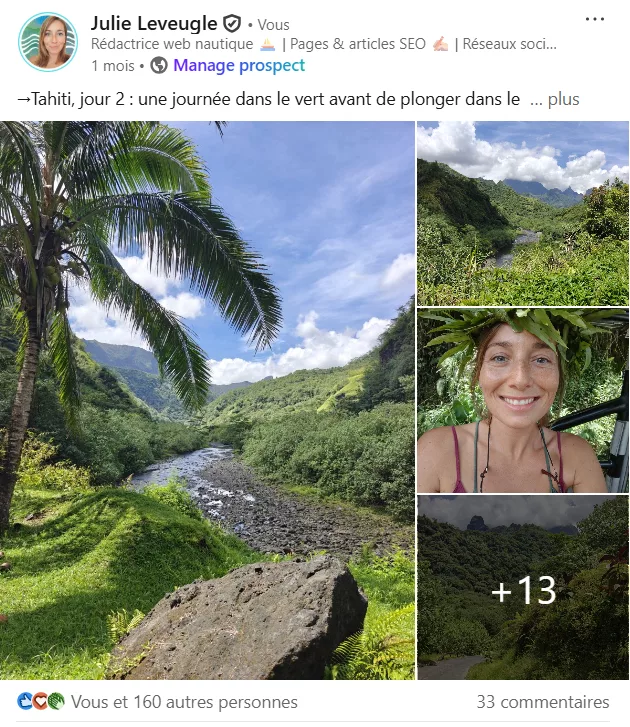This screenshot has width=630, height=727.
Task: Open the selfie photo with leaf crown
Action: tap(522, 400)
